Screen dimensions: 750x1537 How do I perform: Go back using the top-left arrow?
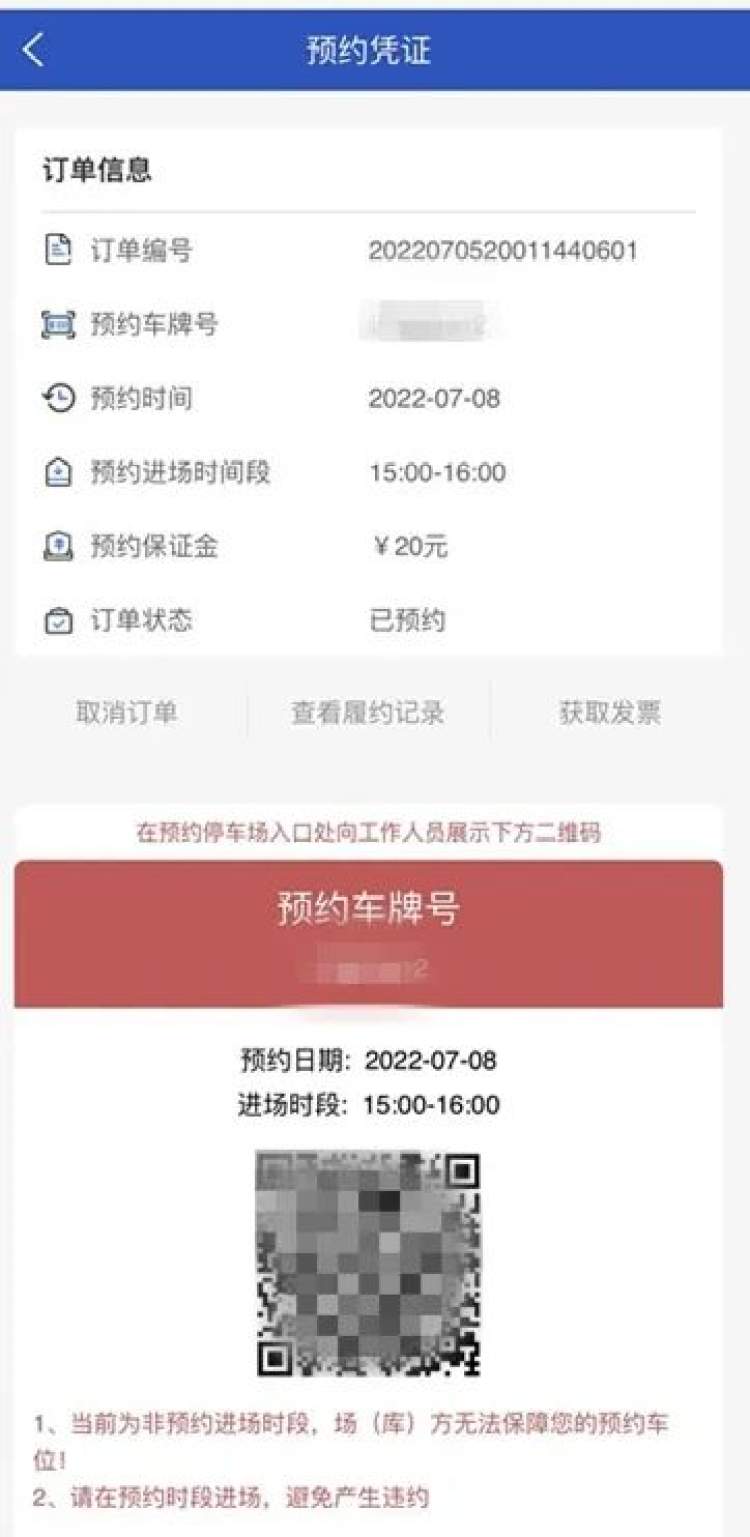coord(33,50)
